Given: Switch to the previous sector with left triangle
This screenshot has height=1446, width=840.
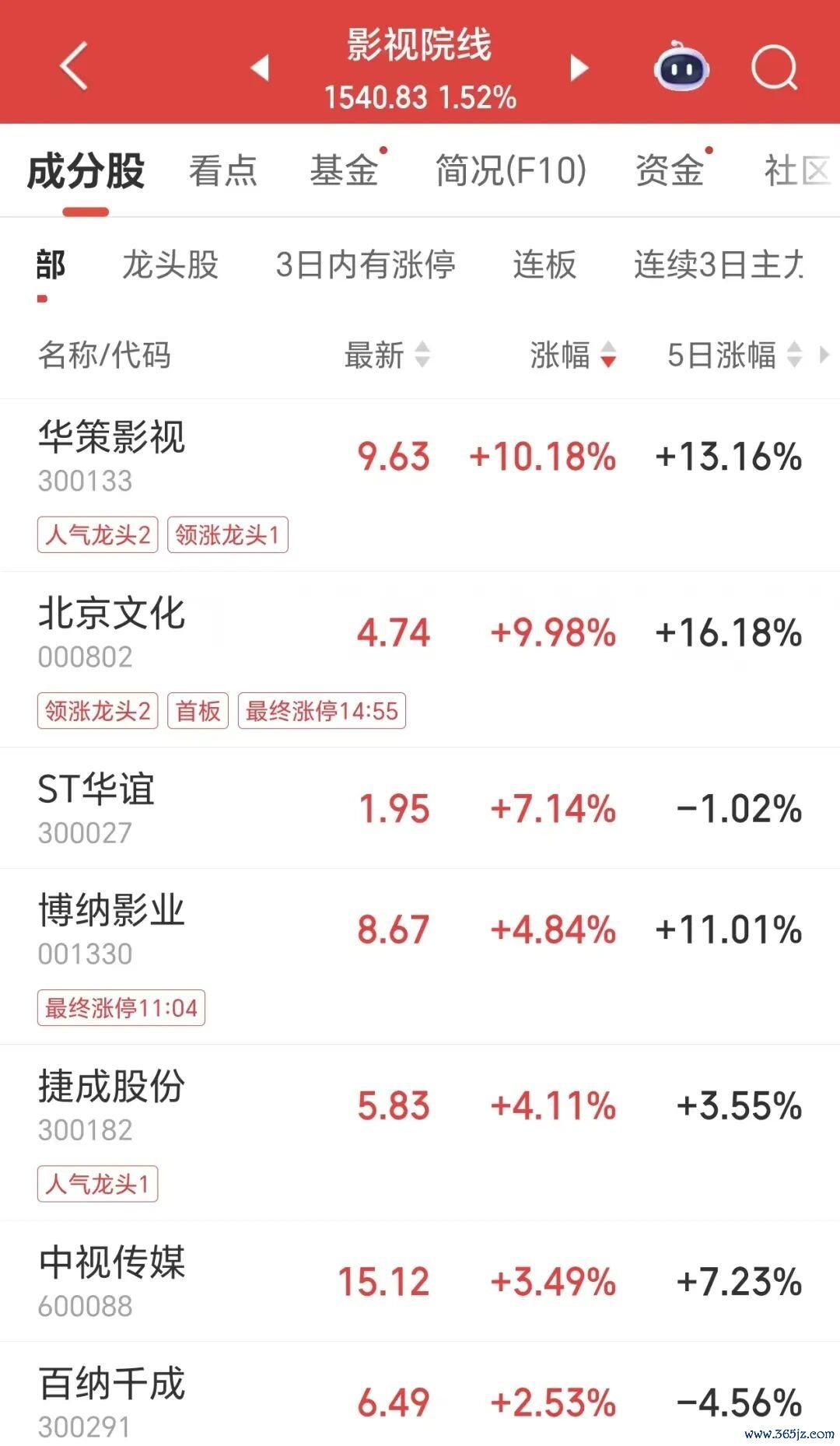Looking at the screenshot, I should click(x=261, y=68).
